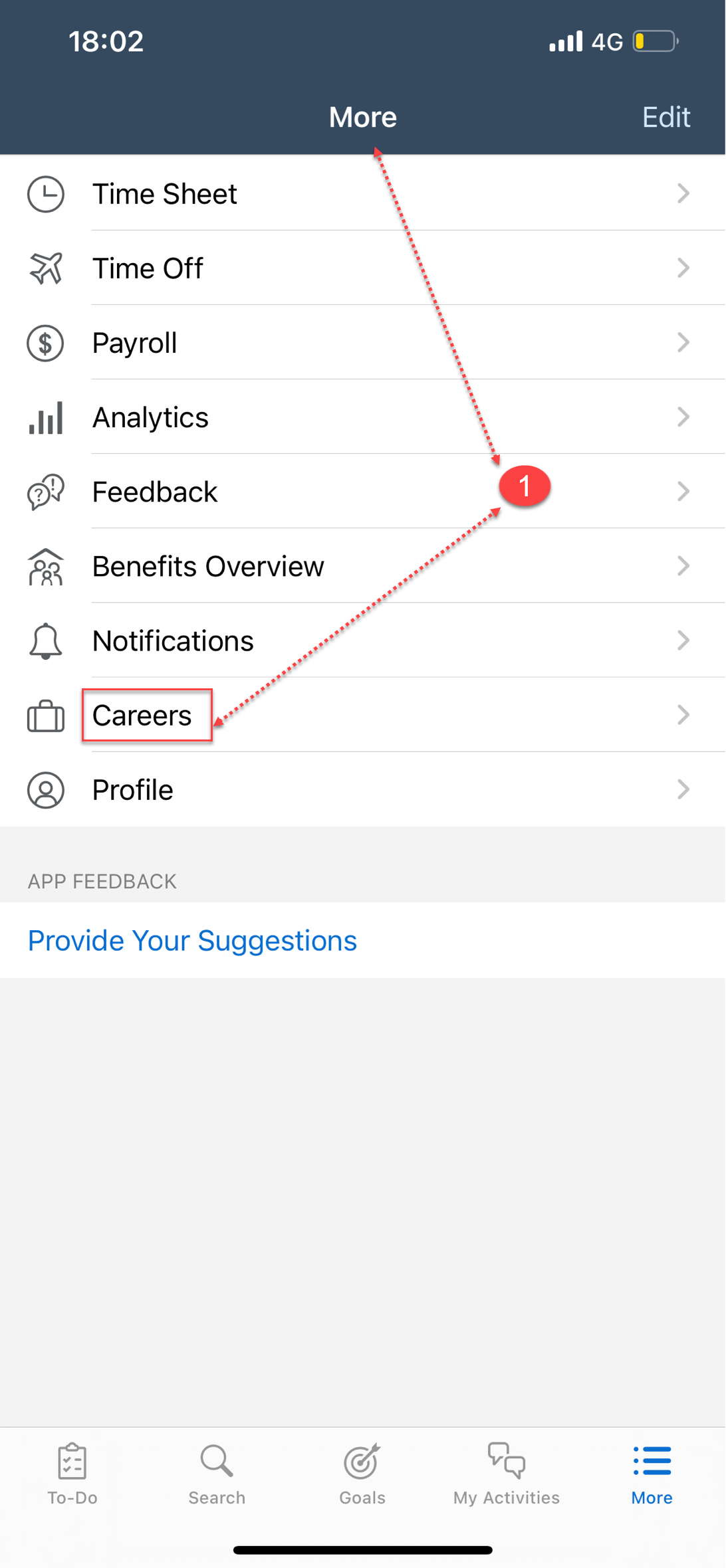Open Analytics

[x=363, y=417]
